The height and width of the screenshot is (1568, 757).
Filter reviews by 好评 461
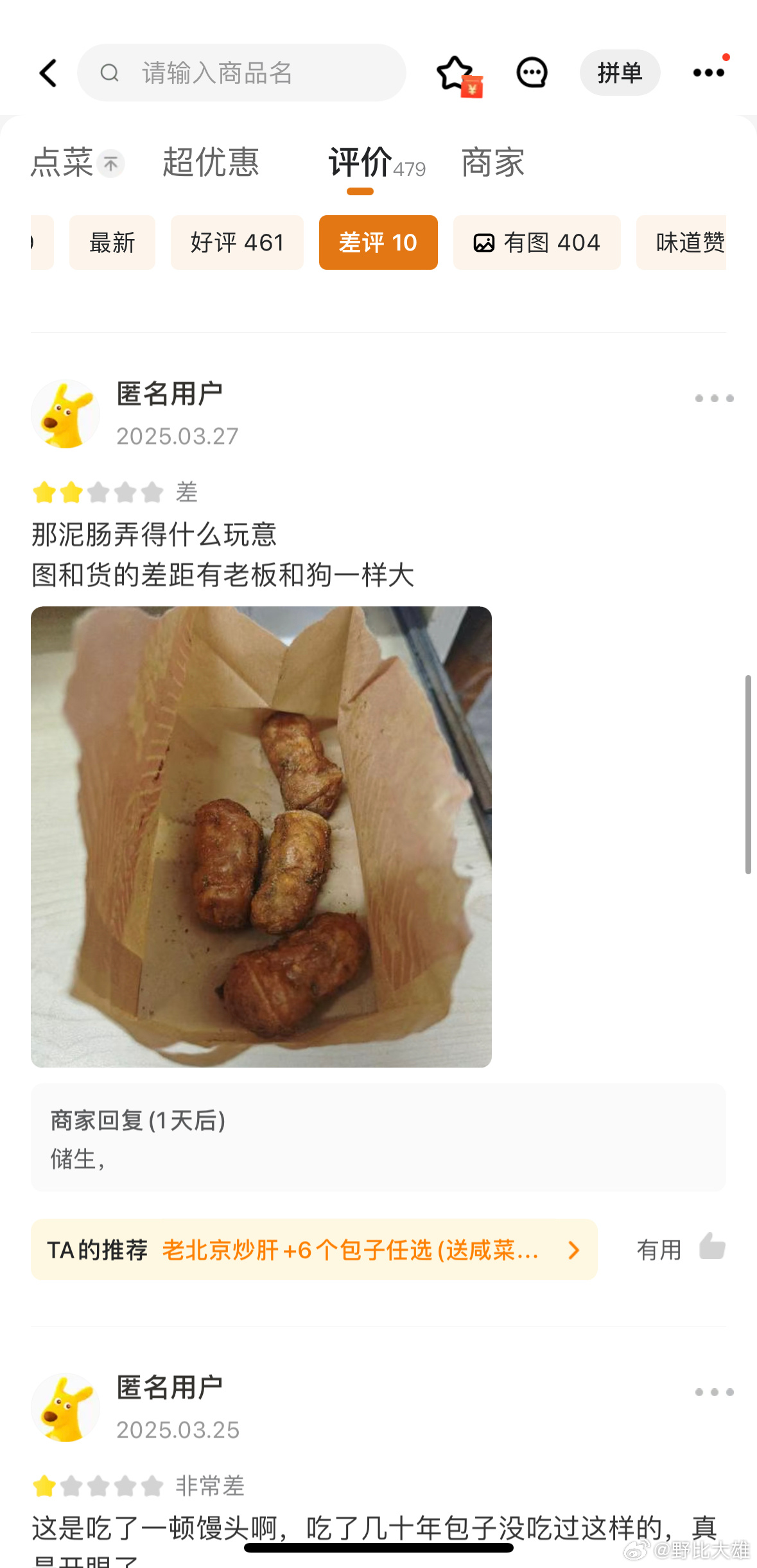point(237,243)
